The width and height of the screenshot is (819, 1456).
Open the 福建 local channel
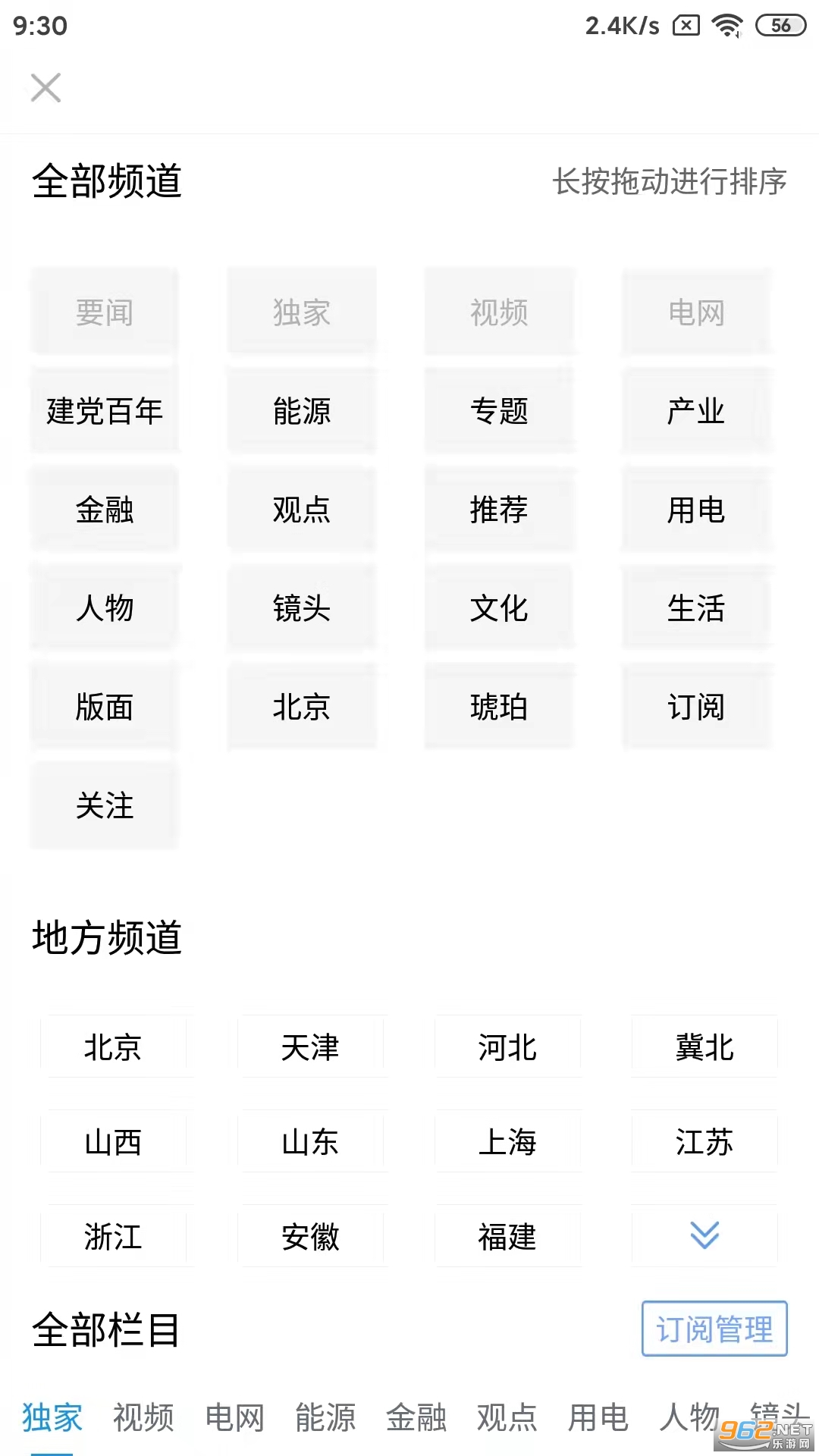pos(507,1237)
